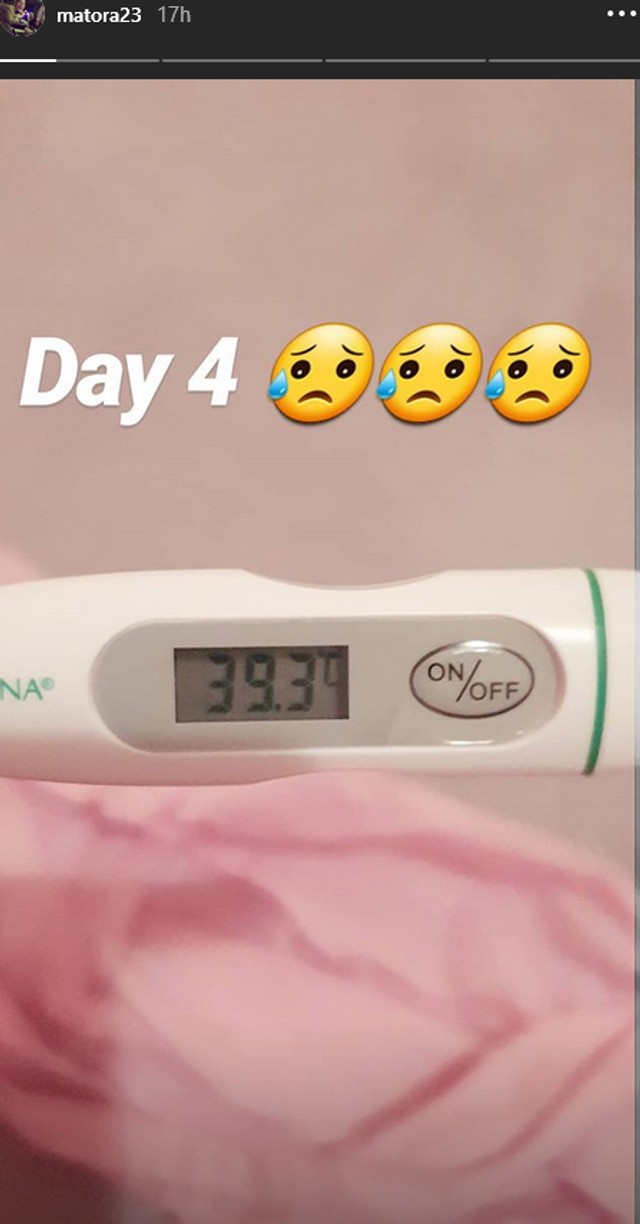Open matora23's profile from the username
Screen dimensions: 640x1224
pyautogui.click(x=100, y=15)
